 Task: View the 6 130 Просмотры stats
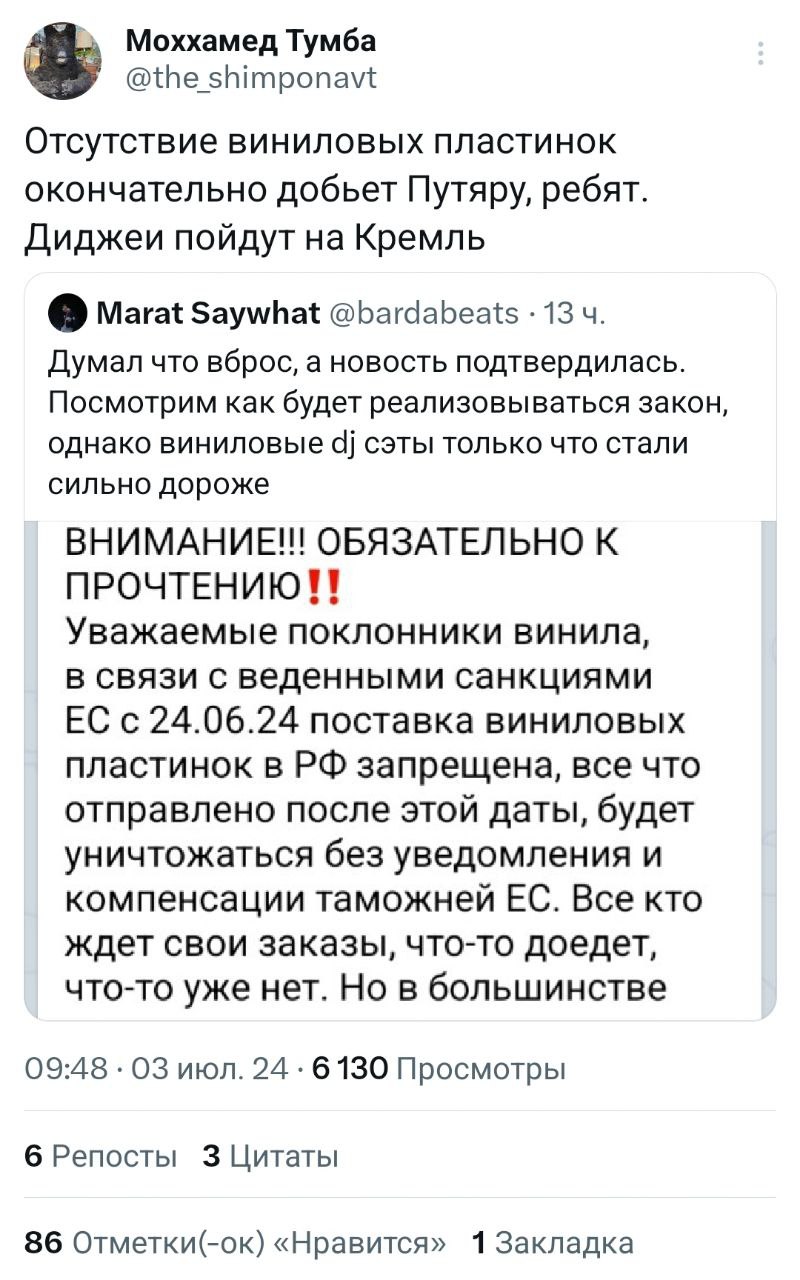(x=440, y=1069)
